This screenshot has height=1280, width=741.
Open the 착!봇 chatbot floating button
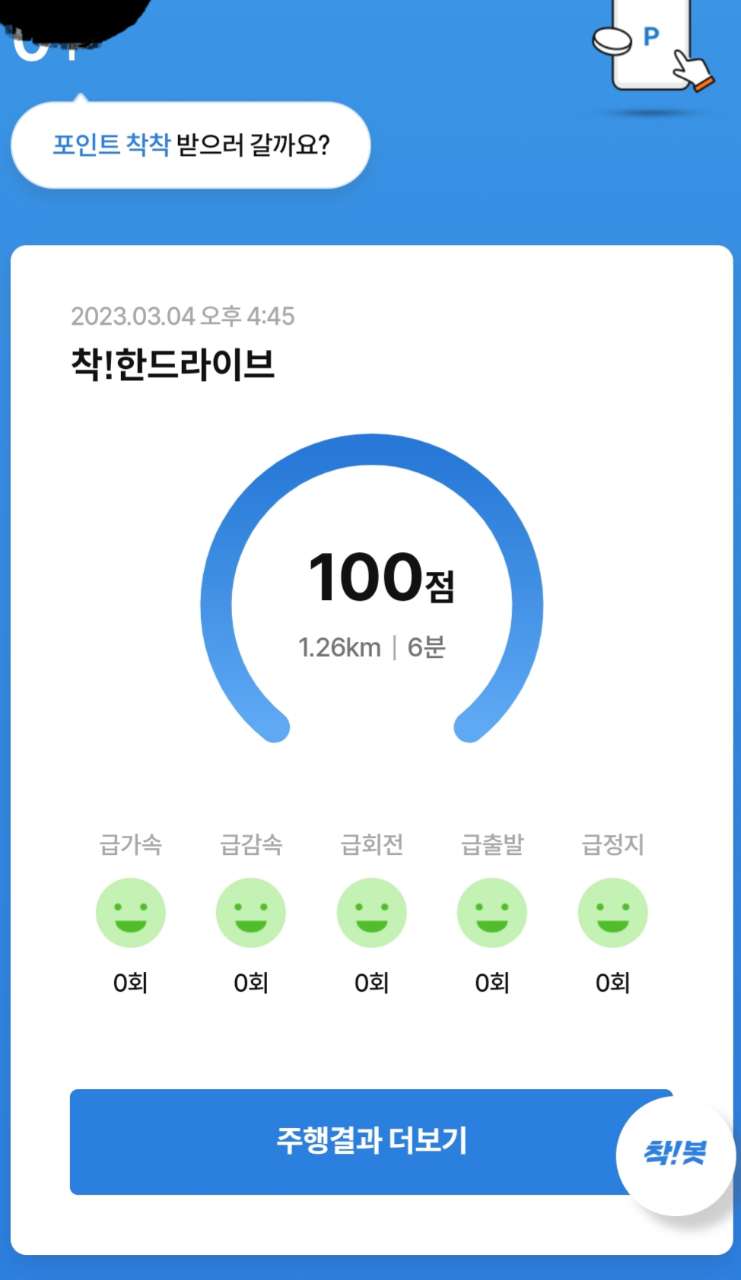[675, 1153]
